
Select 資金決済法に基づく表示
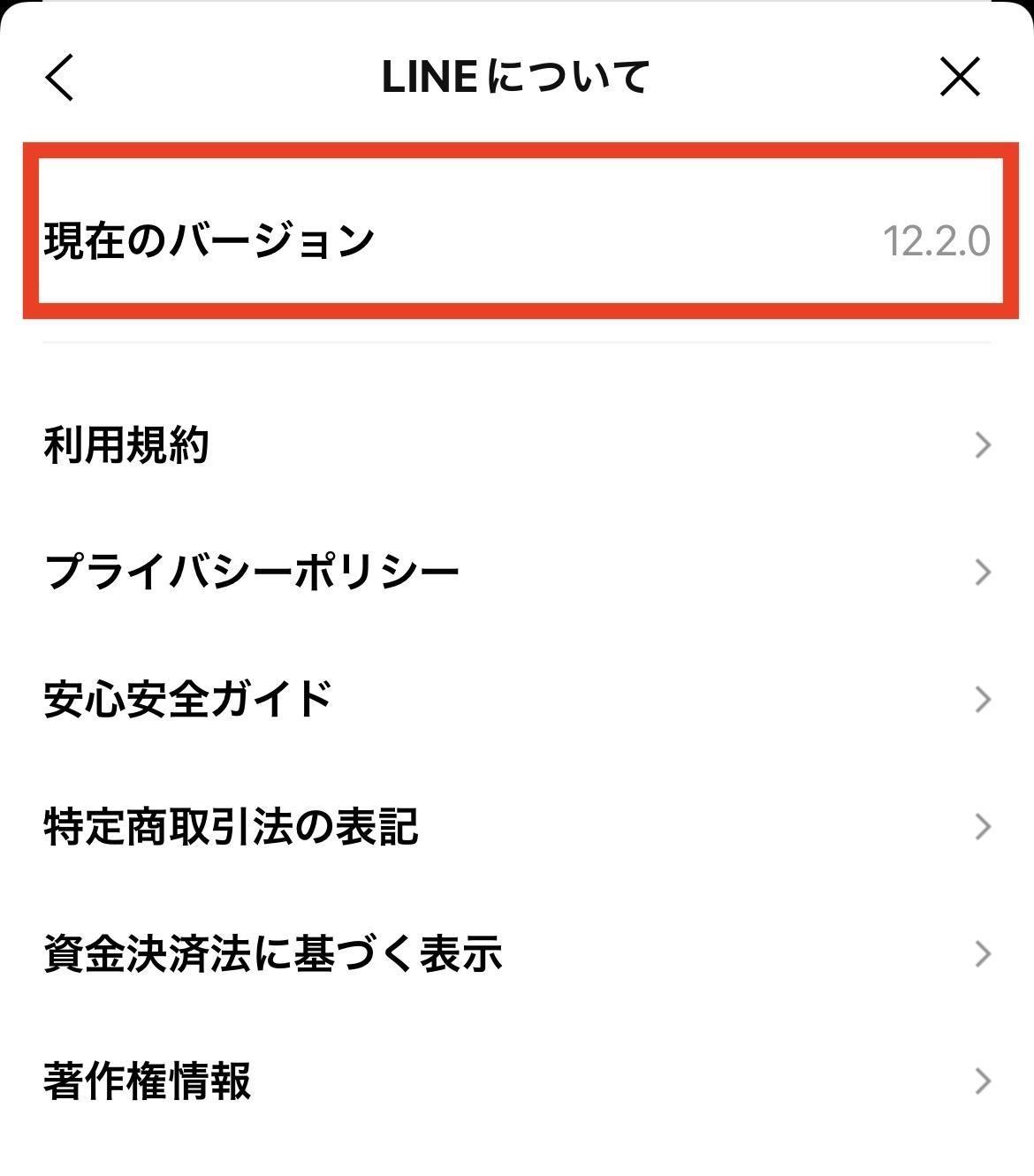[516, 953]
